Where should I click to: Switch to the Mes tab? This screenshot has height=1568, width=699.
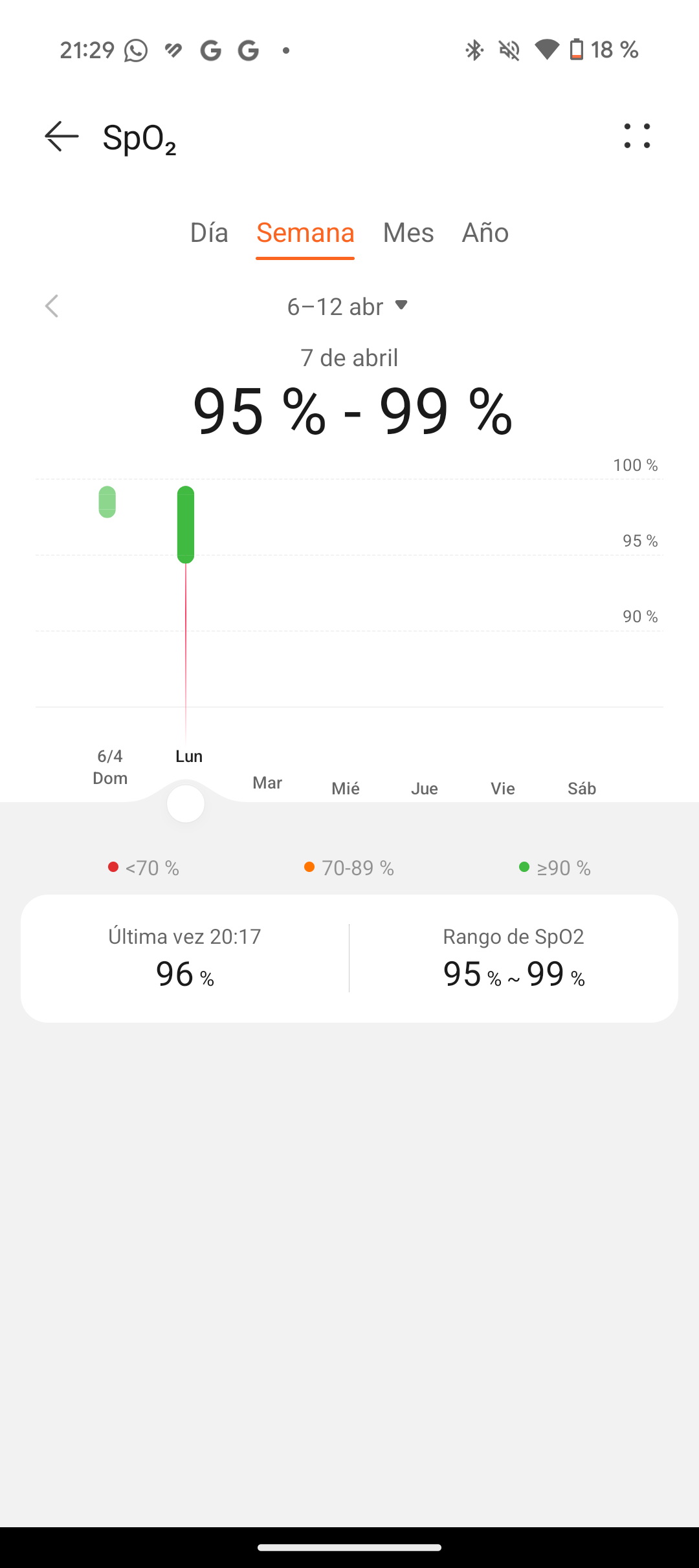click(408, 233)
